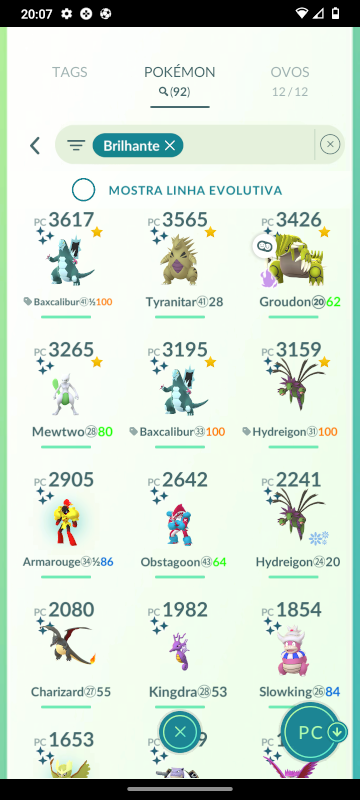Screen dimensions: 360x800
Task: Open Tyranitar with PC 3565
Action: coord(180,263)
